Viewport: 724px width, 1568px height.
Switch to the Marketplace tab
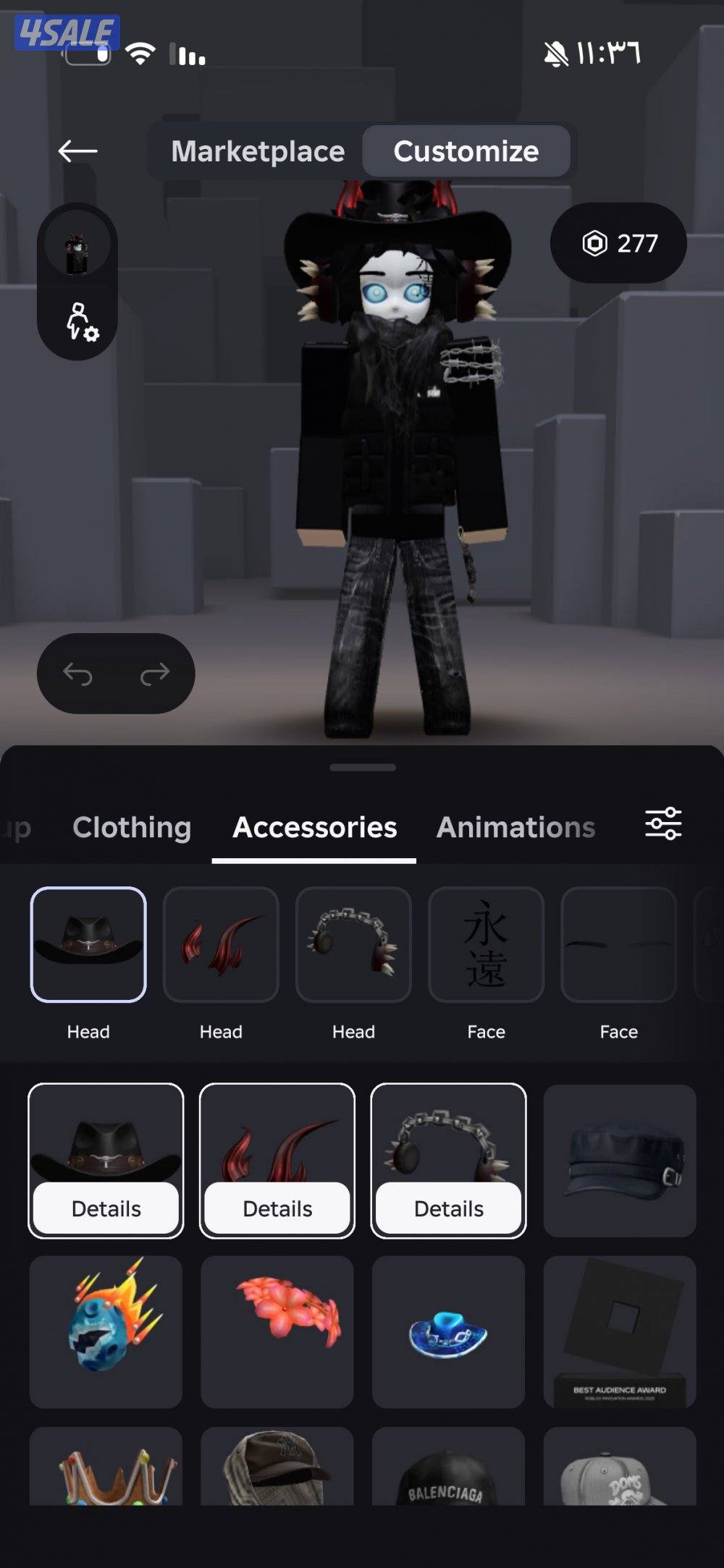(258, 152)
